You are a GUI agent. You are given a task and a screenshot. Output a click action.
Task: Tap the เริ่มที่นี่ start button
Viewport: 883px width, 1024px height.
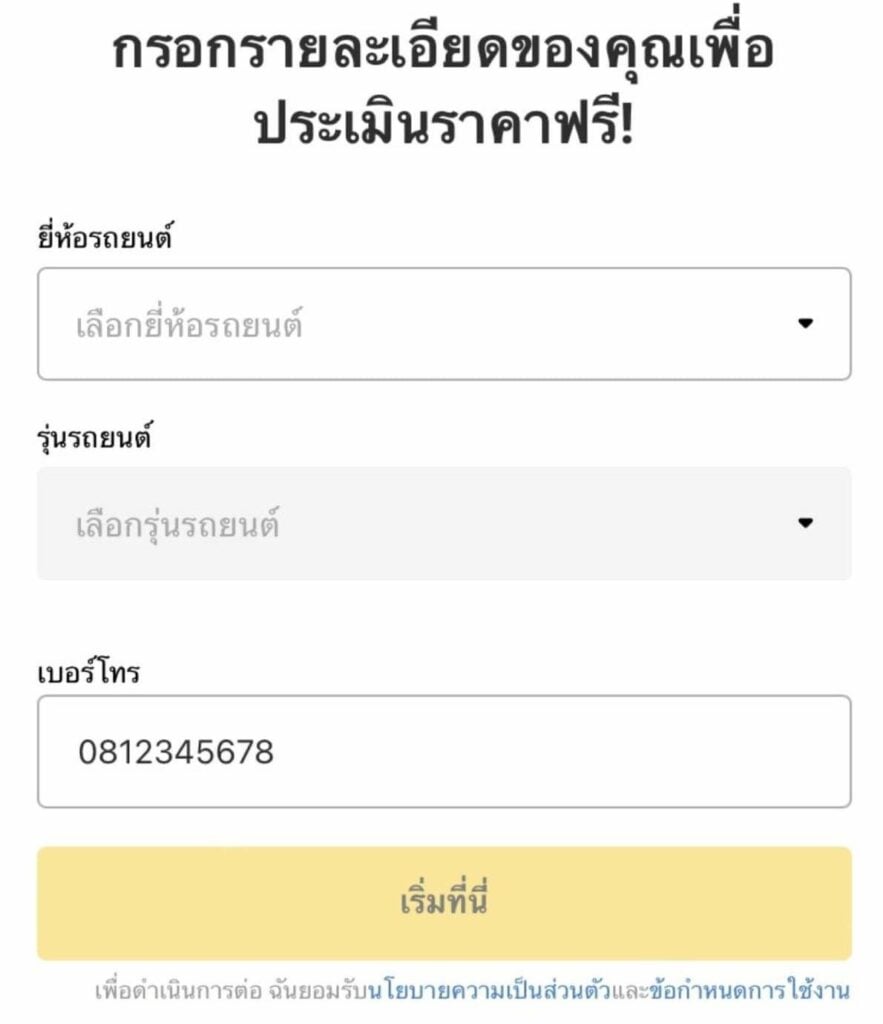click(x=444, y=903)
